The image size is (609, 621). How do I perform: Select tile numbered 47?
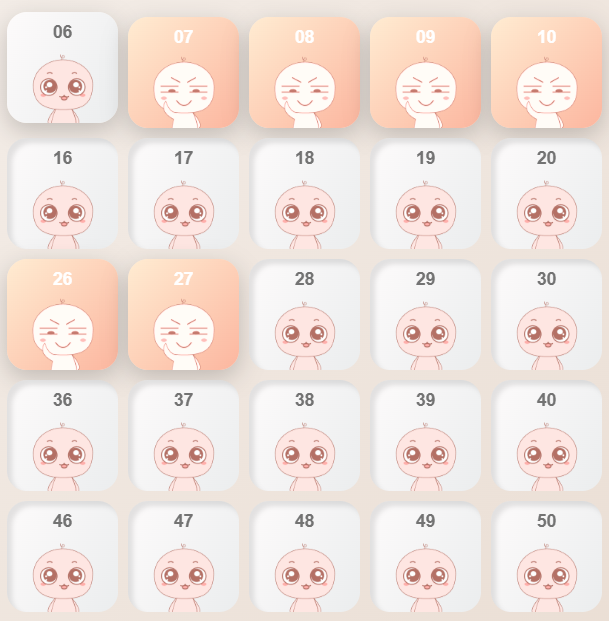pos(183,557)
